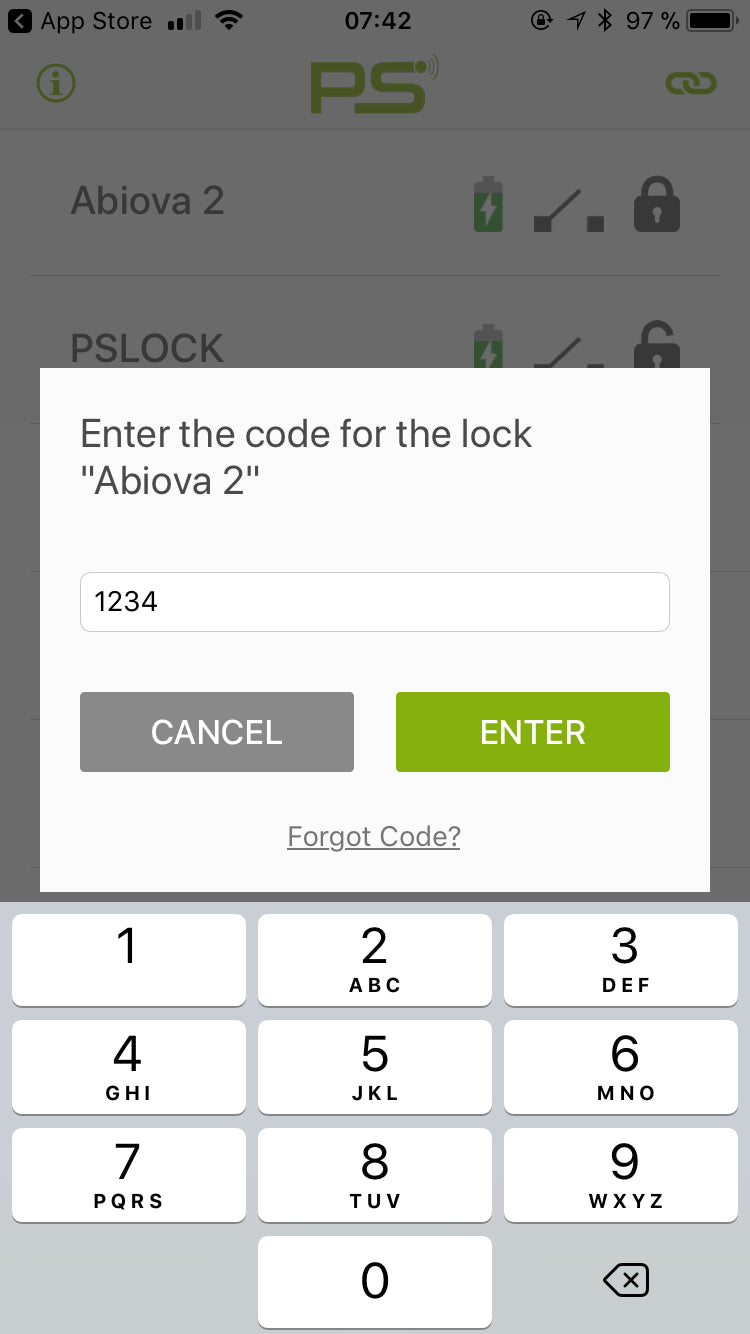Open the info screen via the green info icon

(x=55, y=84)
